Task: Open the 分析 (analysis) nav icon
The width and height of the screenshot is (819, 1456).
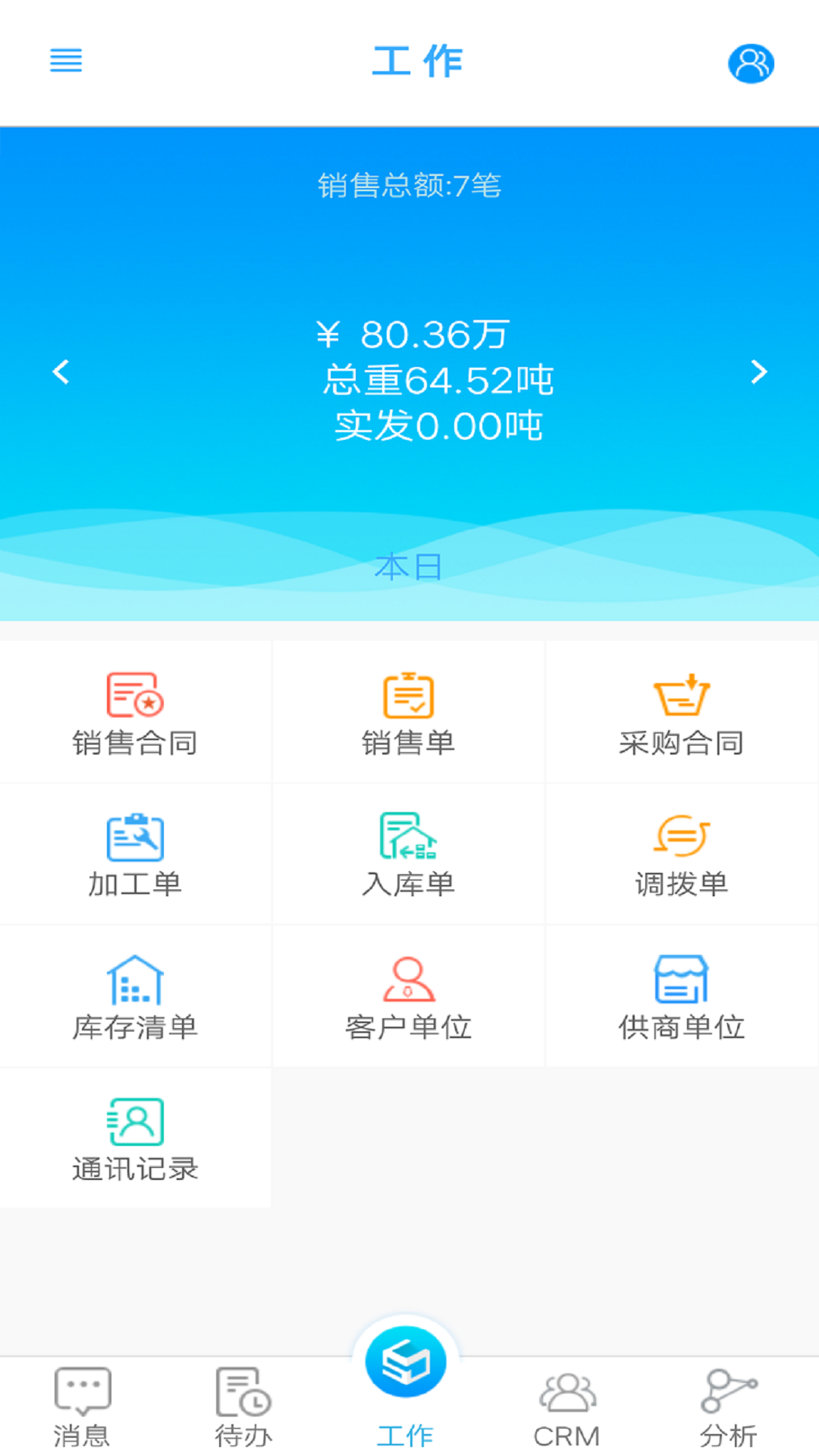Action: point(730,1403)
